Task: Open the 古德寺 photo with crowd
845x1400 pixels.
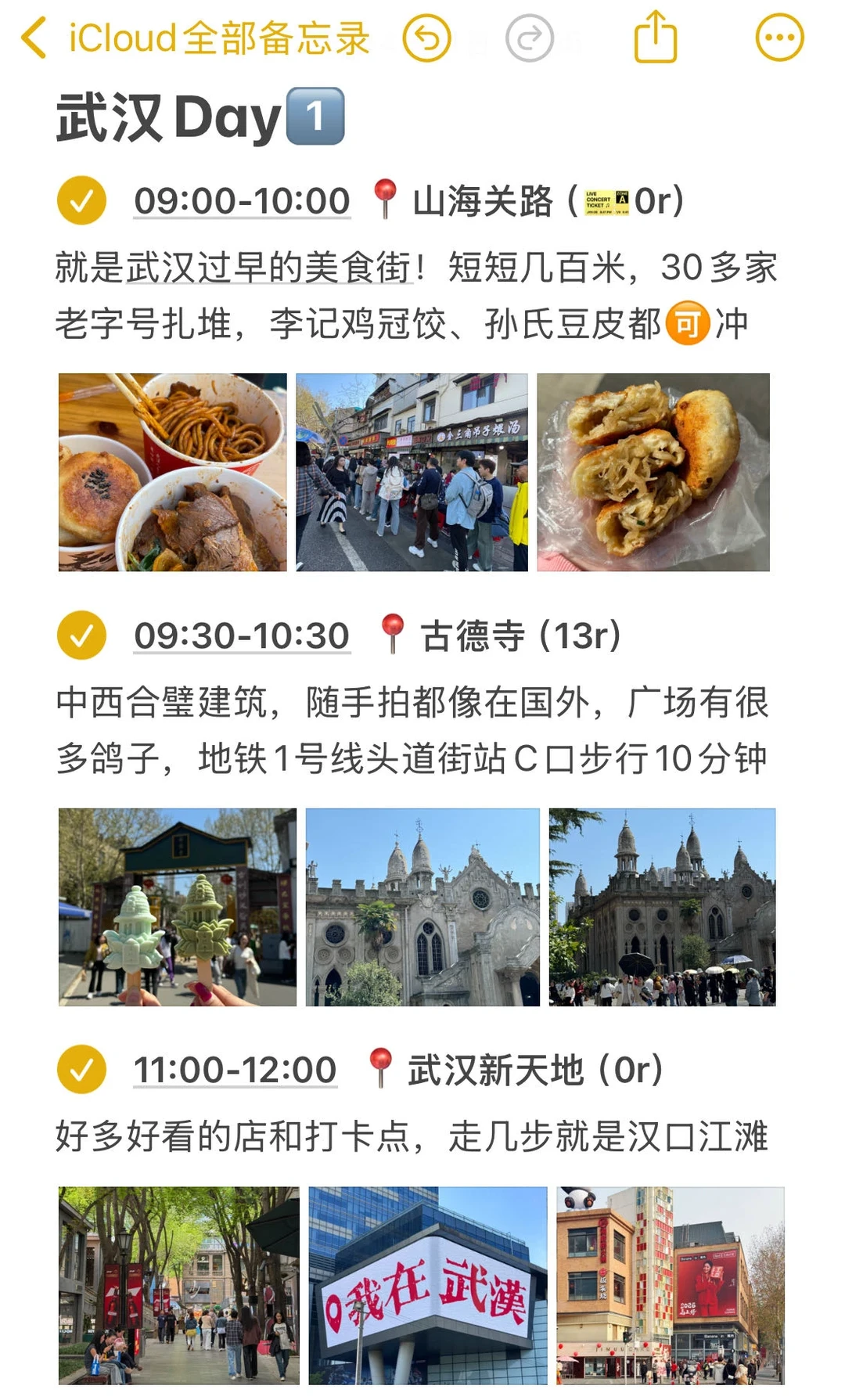Action: coord(662,907)
